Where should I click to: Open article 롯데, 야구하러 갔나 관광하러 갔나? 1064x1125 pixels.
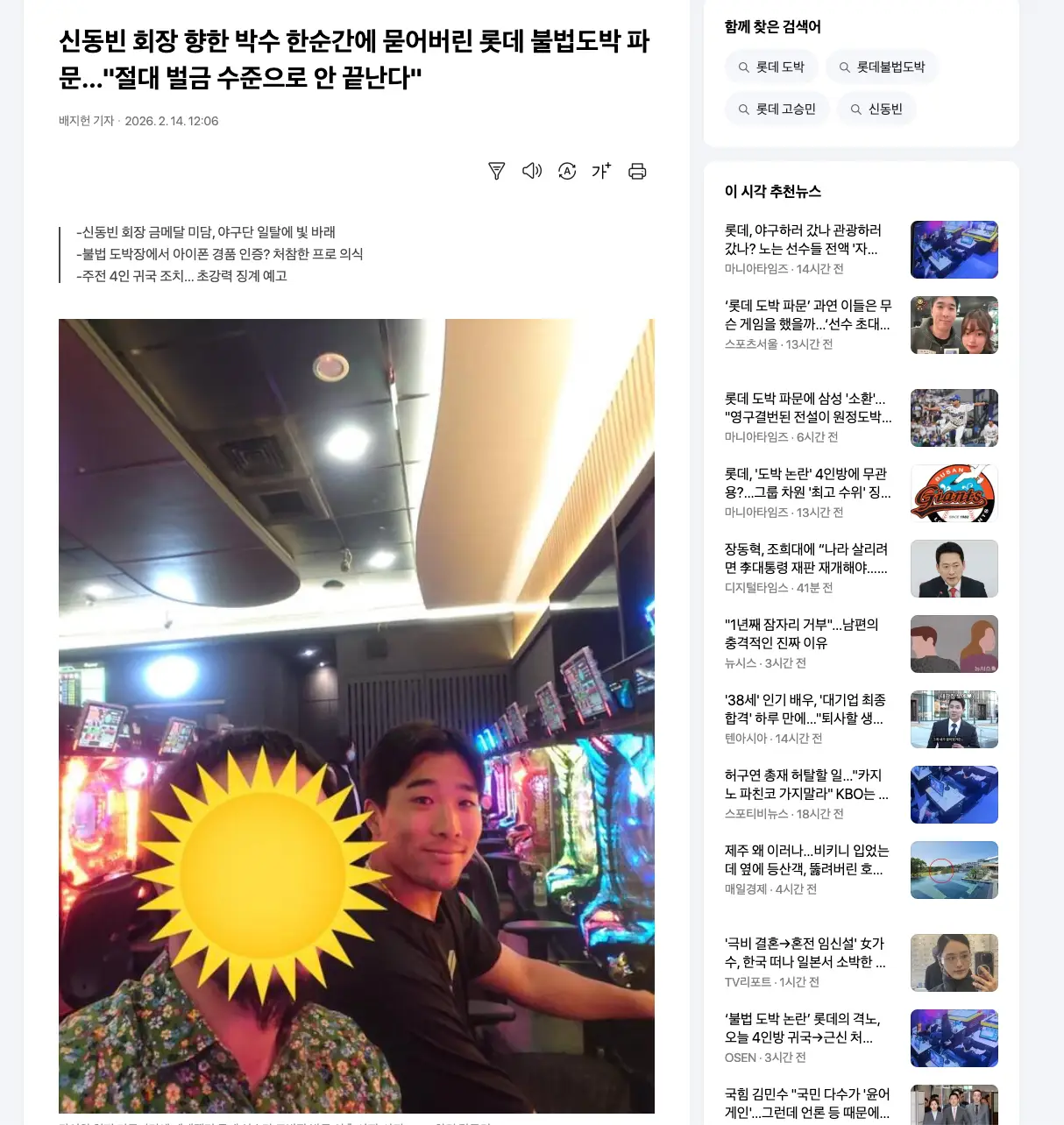coord(803,239)
